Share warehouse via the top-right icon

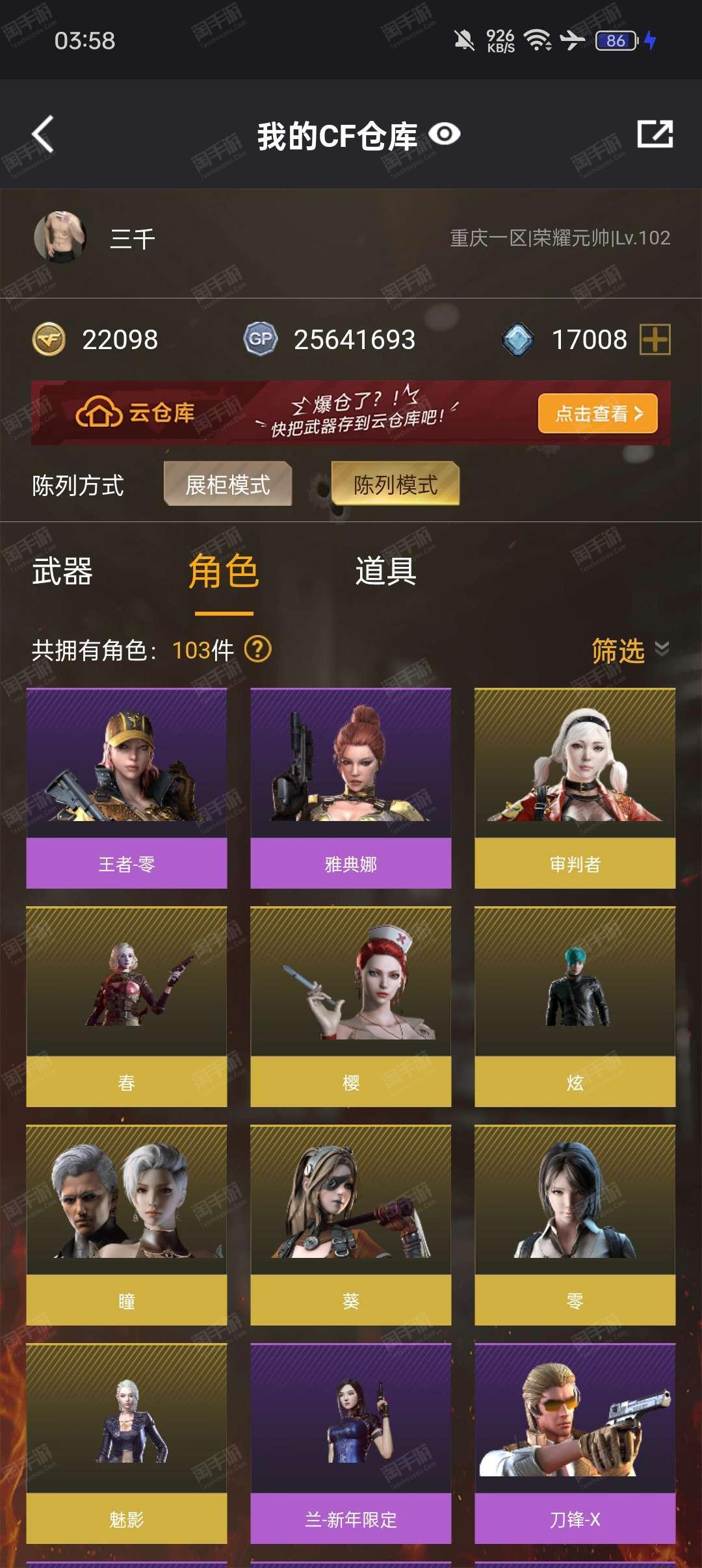tap(655, 134)
